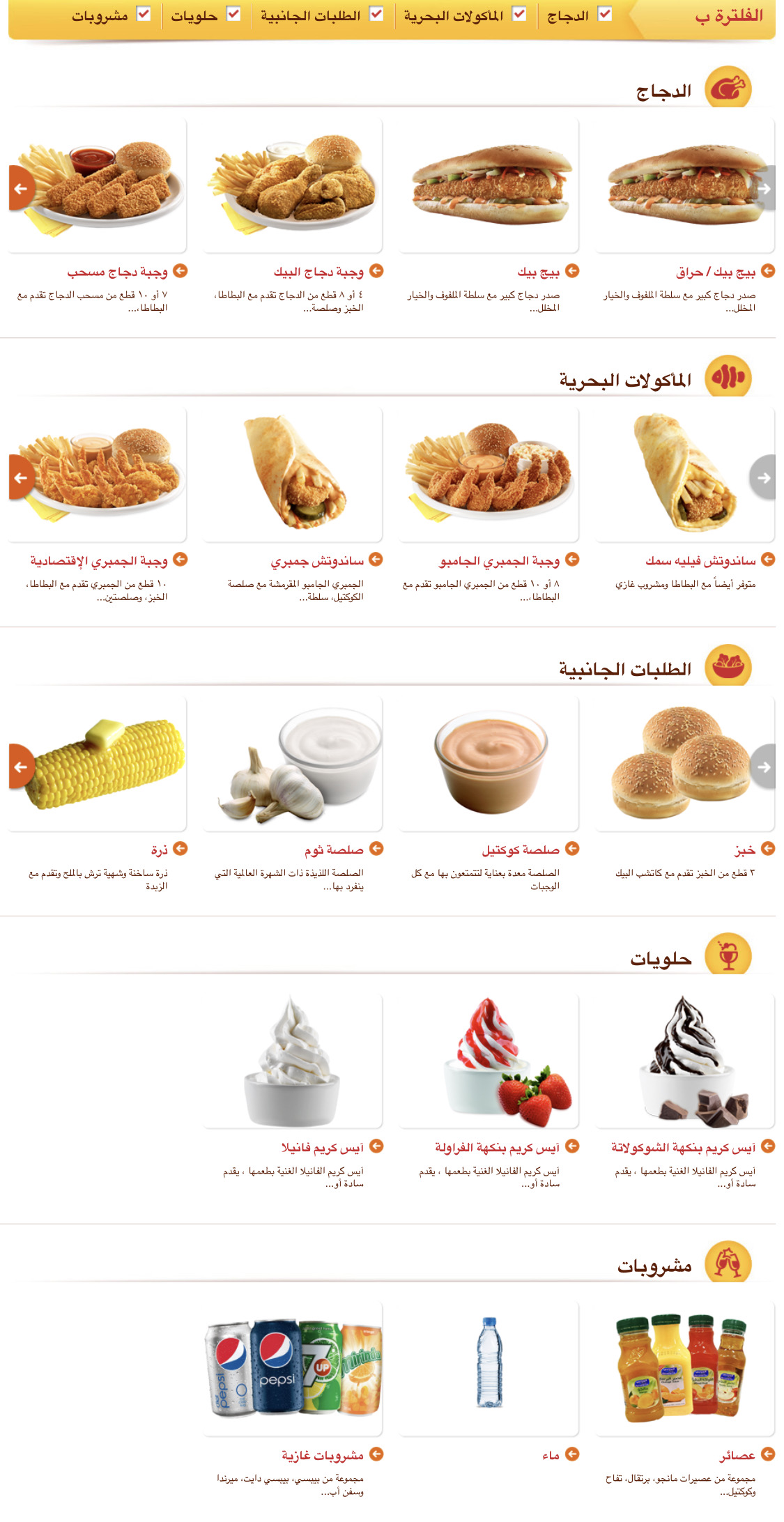Image resolution: width=784 pixels, height=1522 pixels.
Task: Open آيس كريم بنكهة الشوكولاتة
Action: [x=684, y=1147]
